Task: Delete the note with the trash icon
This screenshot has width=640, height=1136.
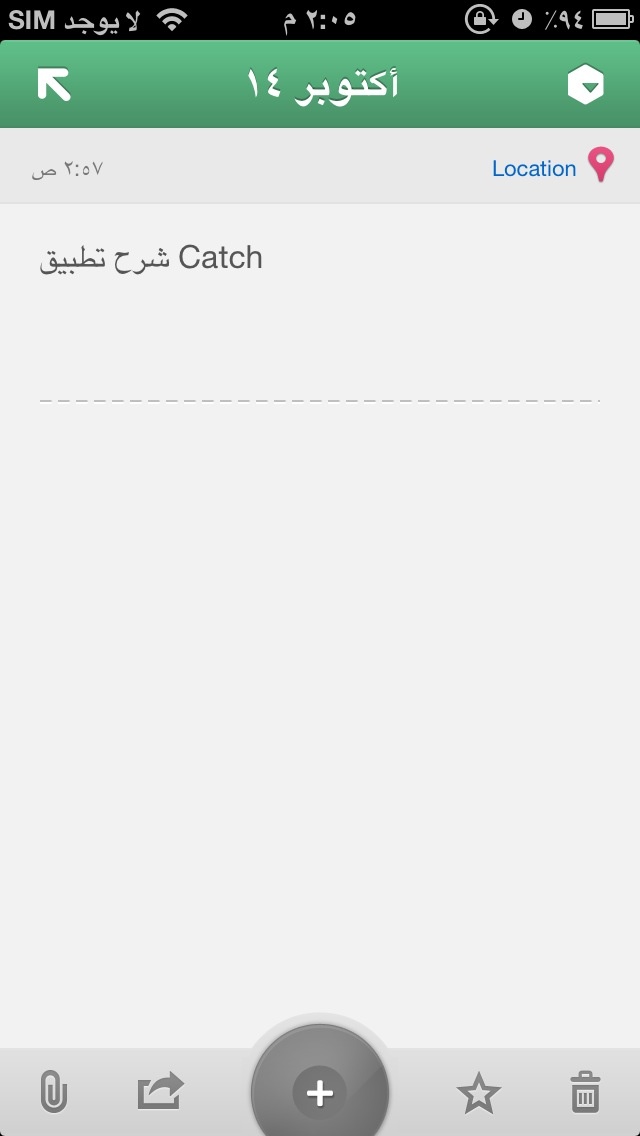Action: coord(585,1092)
